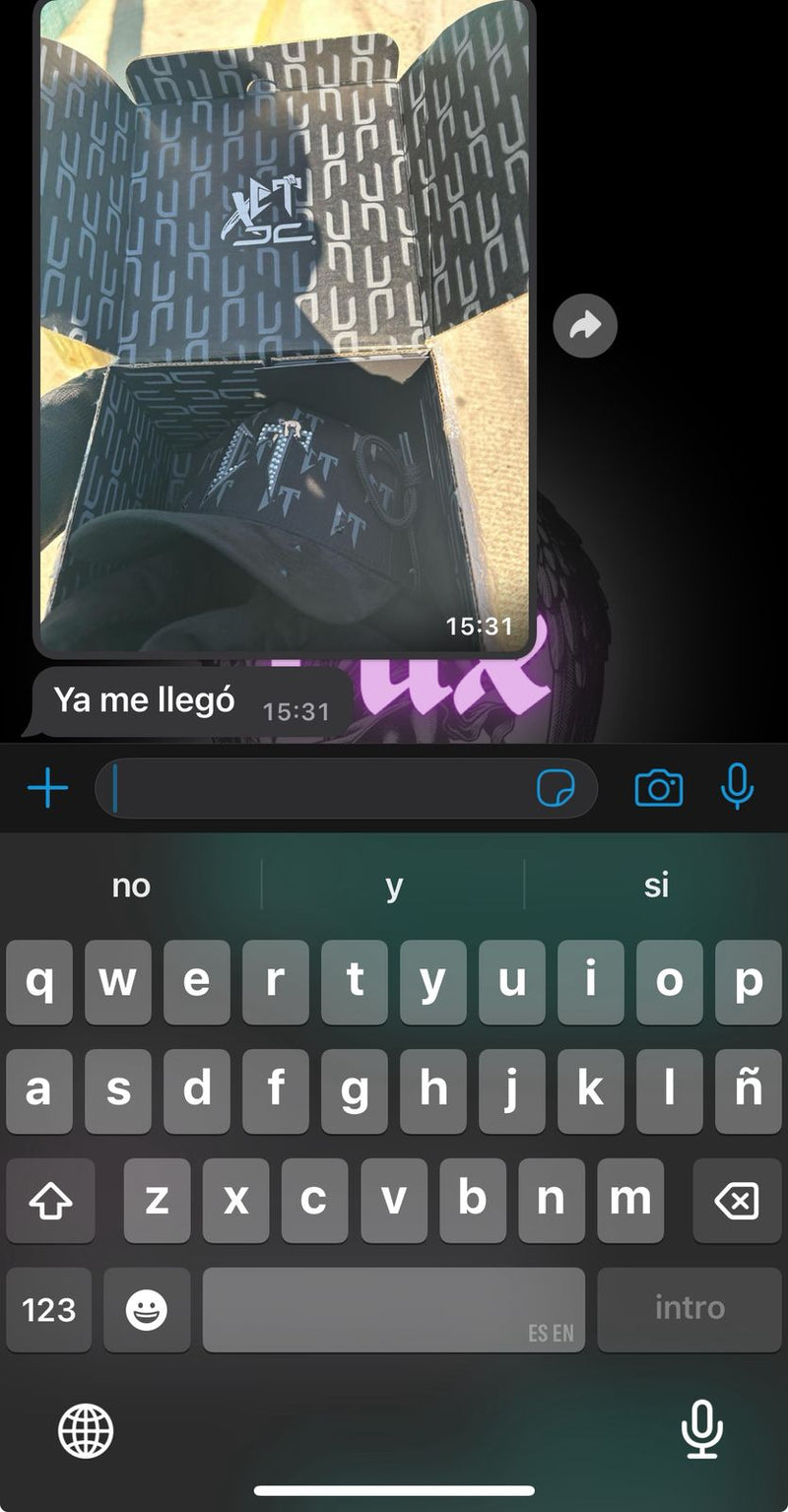The image size is (788, 1512).
Task: Focus the message text field
Action: click(x=315, y=788)
